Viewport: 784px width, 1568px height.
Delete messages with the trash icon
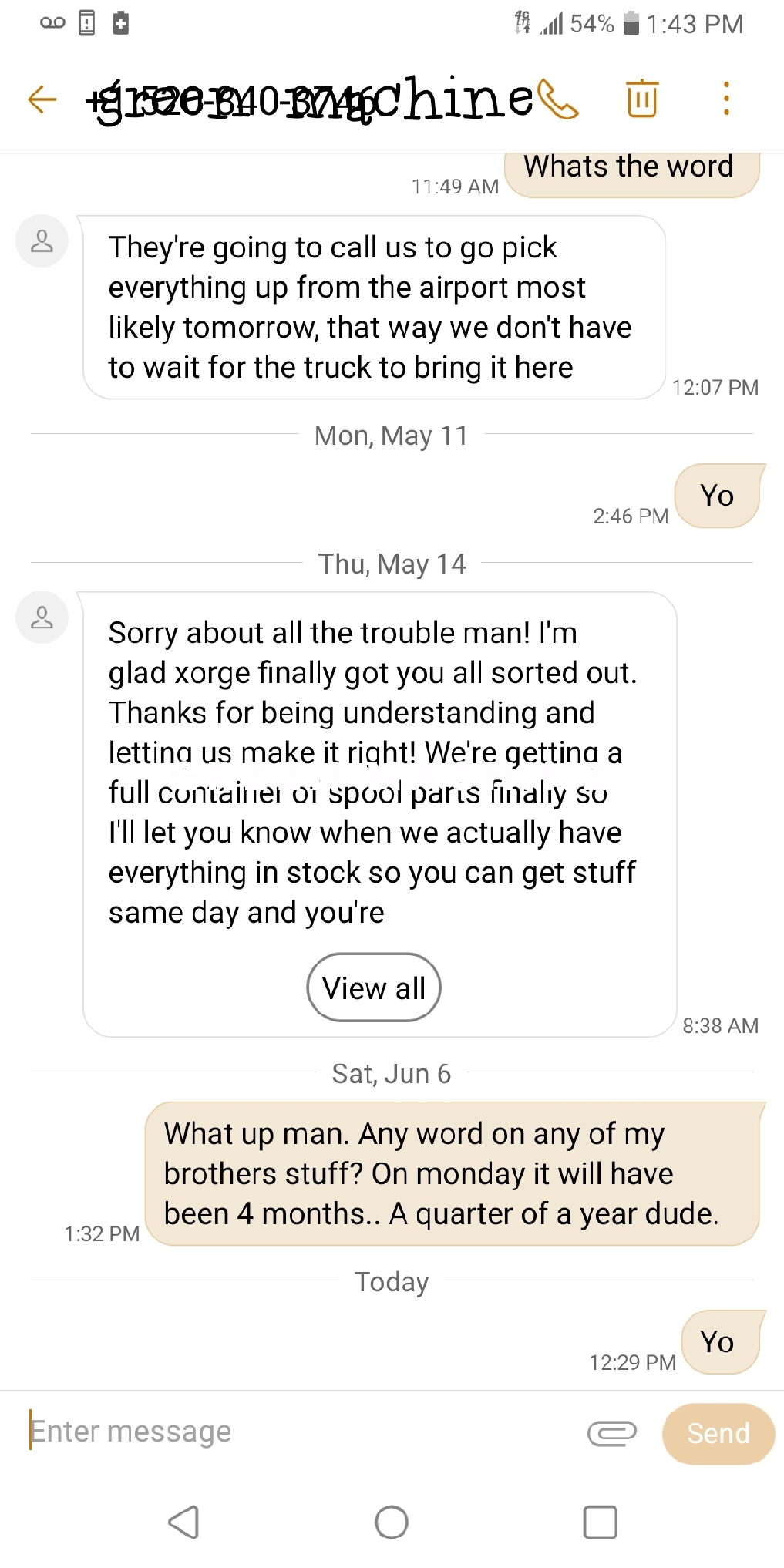[x=642, y=99]
